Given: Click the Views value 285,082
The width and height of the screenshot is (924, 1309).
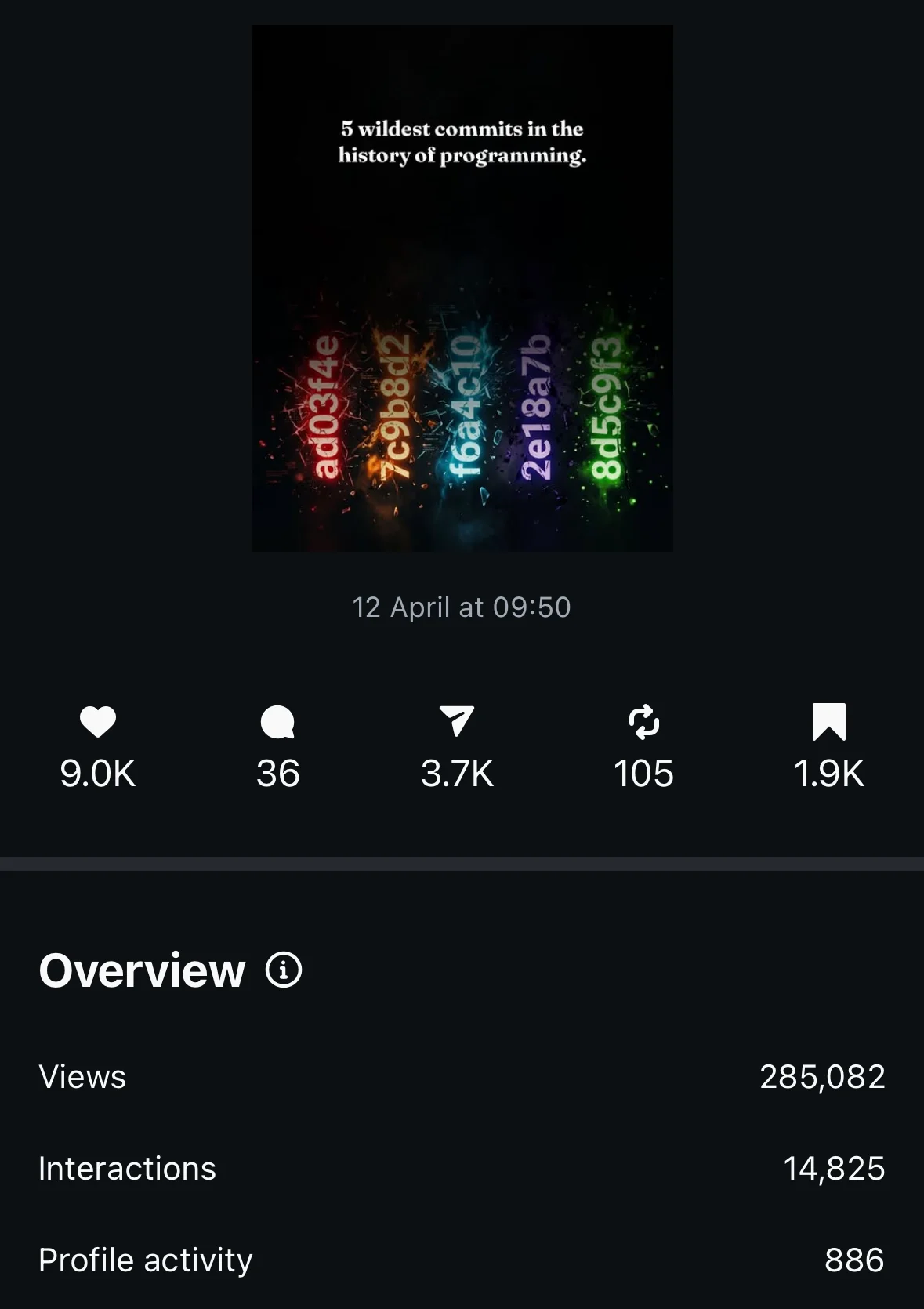Looking at the screenshot, I should tap(822, 1077).
